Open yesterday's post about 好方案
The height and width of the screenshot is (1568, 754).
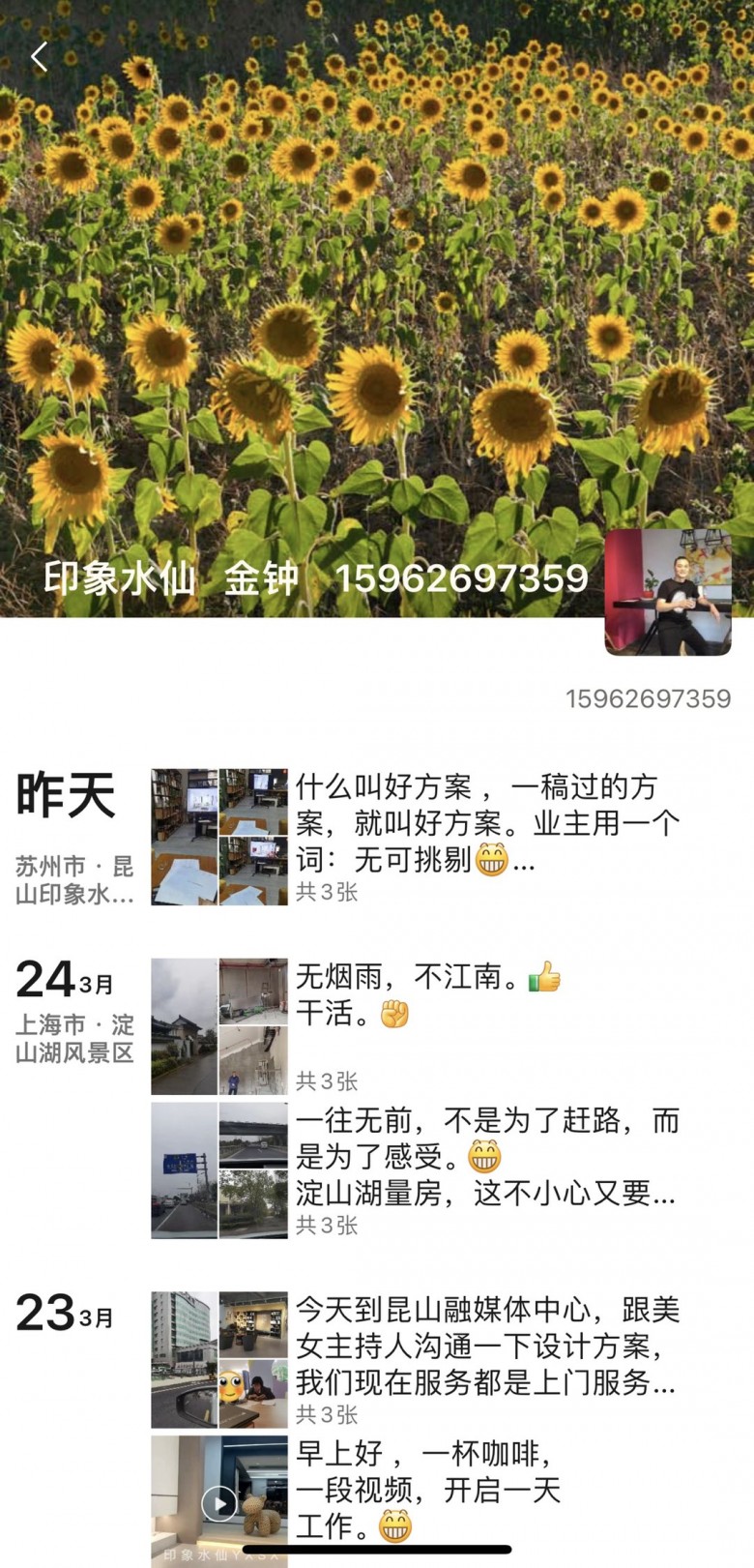487,823
